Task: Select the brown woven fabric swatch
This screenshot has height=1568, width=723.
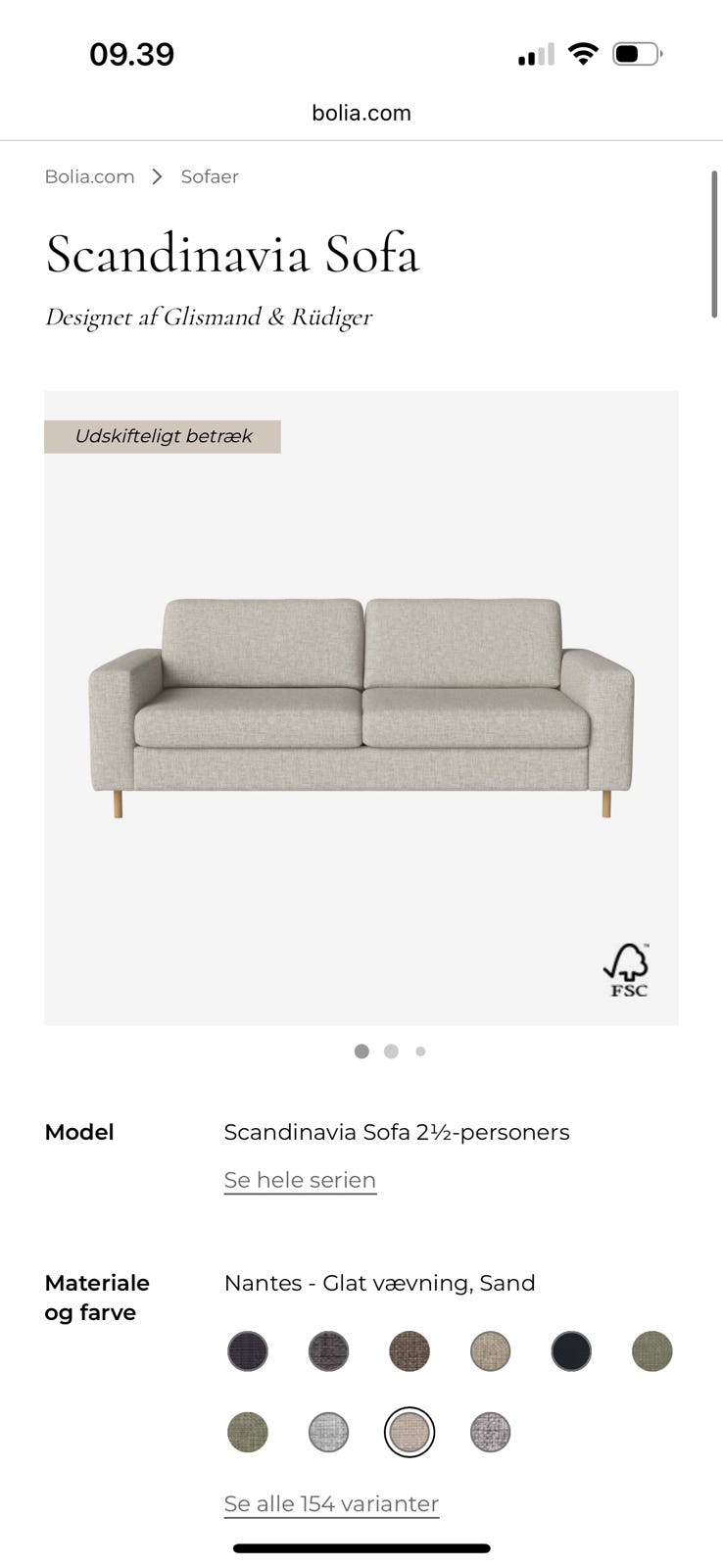Action: tap(410, 1350)
